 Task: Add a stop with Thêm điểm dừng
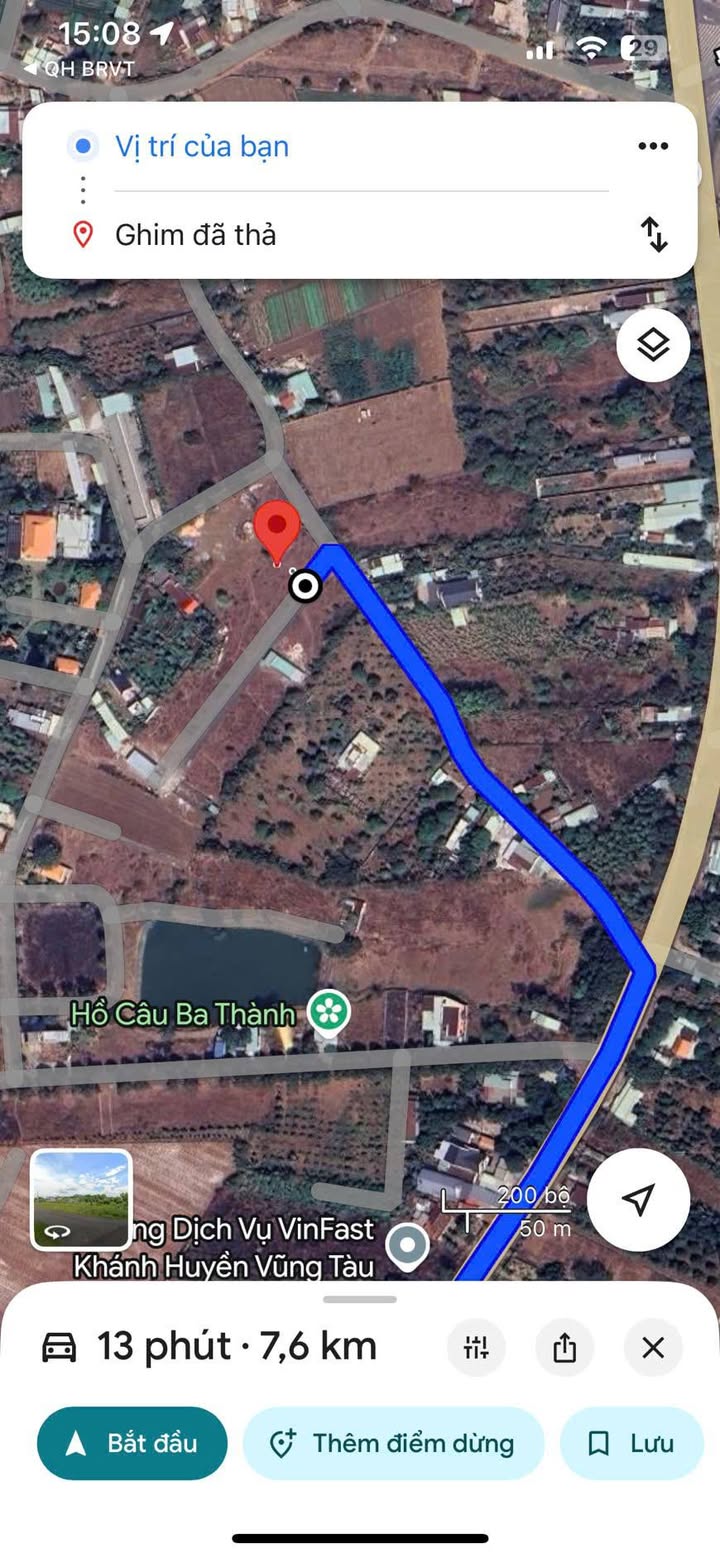(x=393, y=1443)
